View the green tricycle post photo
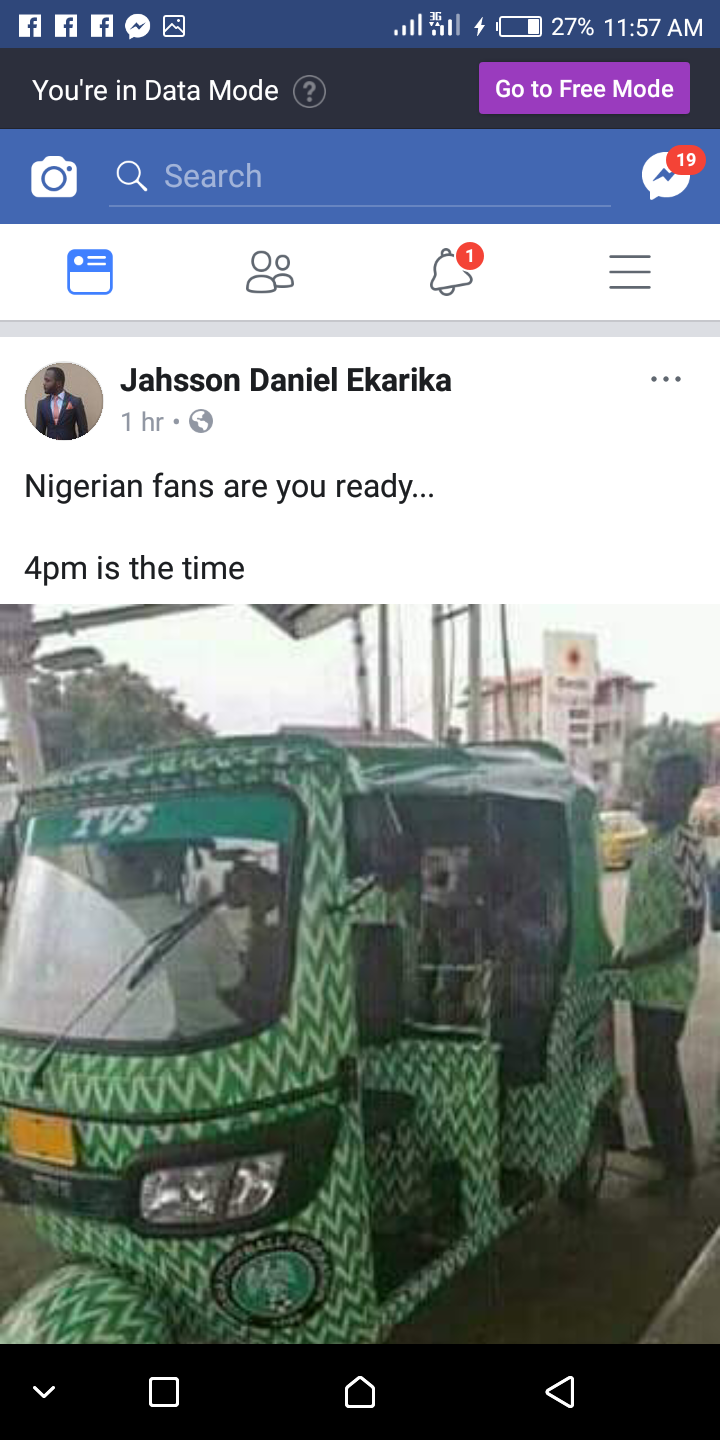Viewport: 720px width, 1440px height. coord(360,970)
